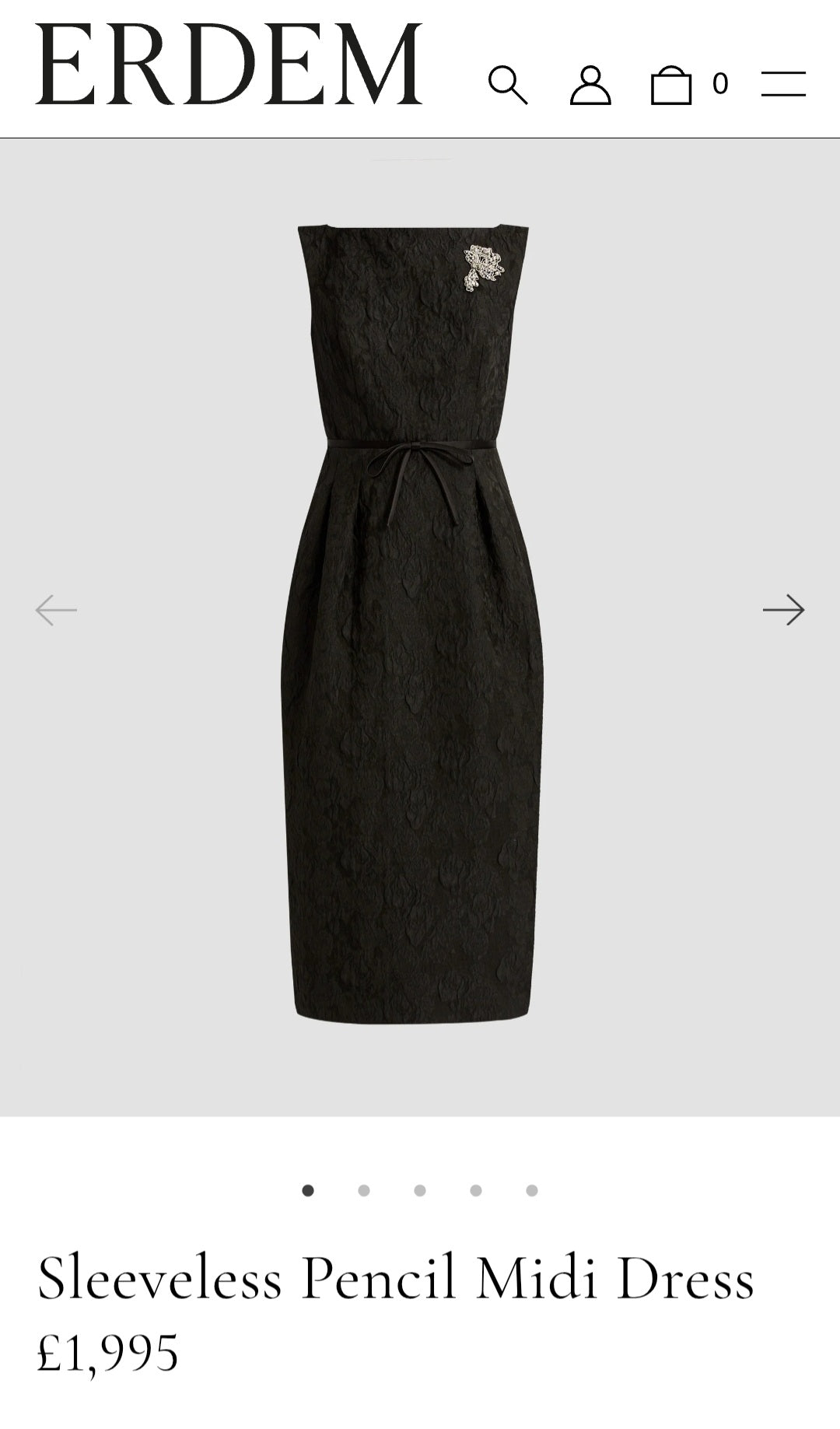Open the account profile icon
The height and width of the screenshot is (1429, 840).
[x=590, y=85]
